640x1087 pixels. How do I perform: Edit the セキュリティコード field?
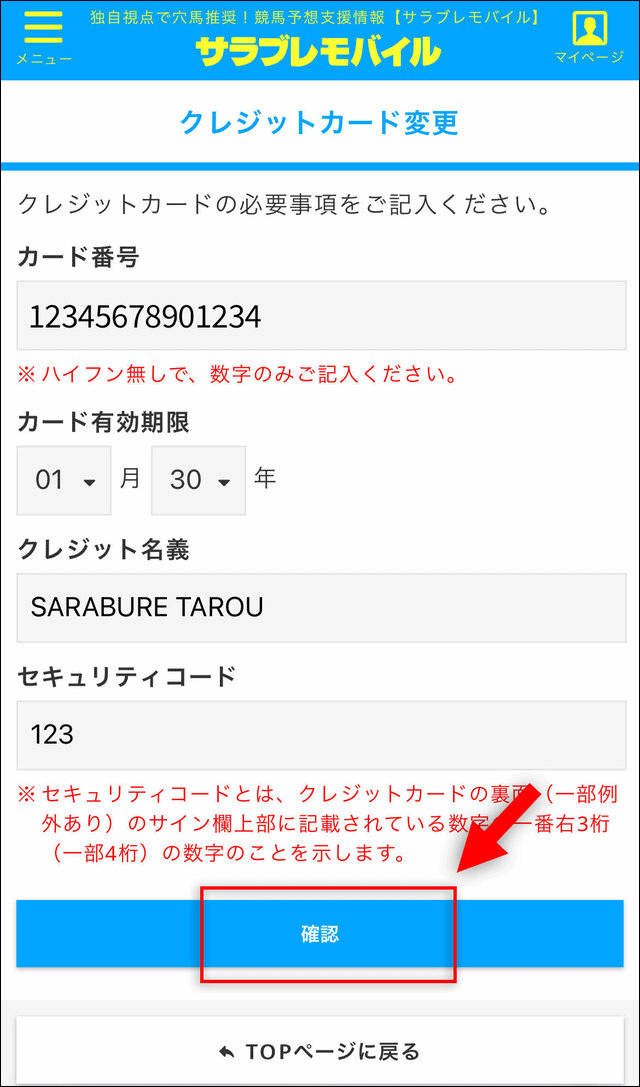[x=321, y=735]
